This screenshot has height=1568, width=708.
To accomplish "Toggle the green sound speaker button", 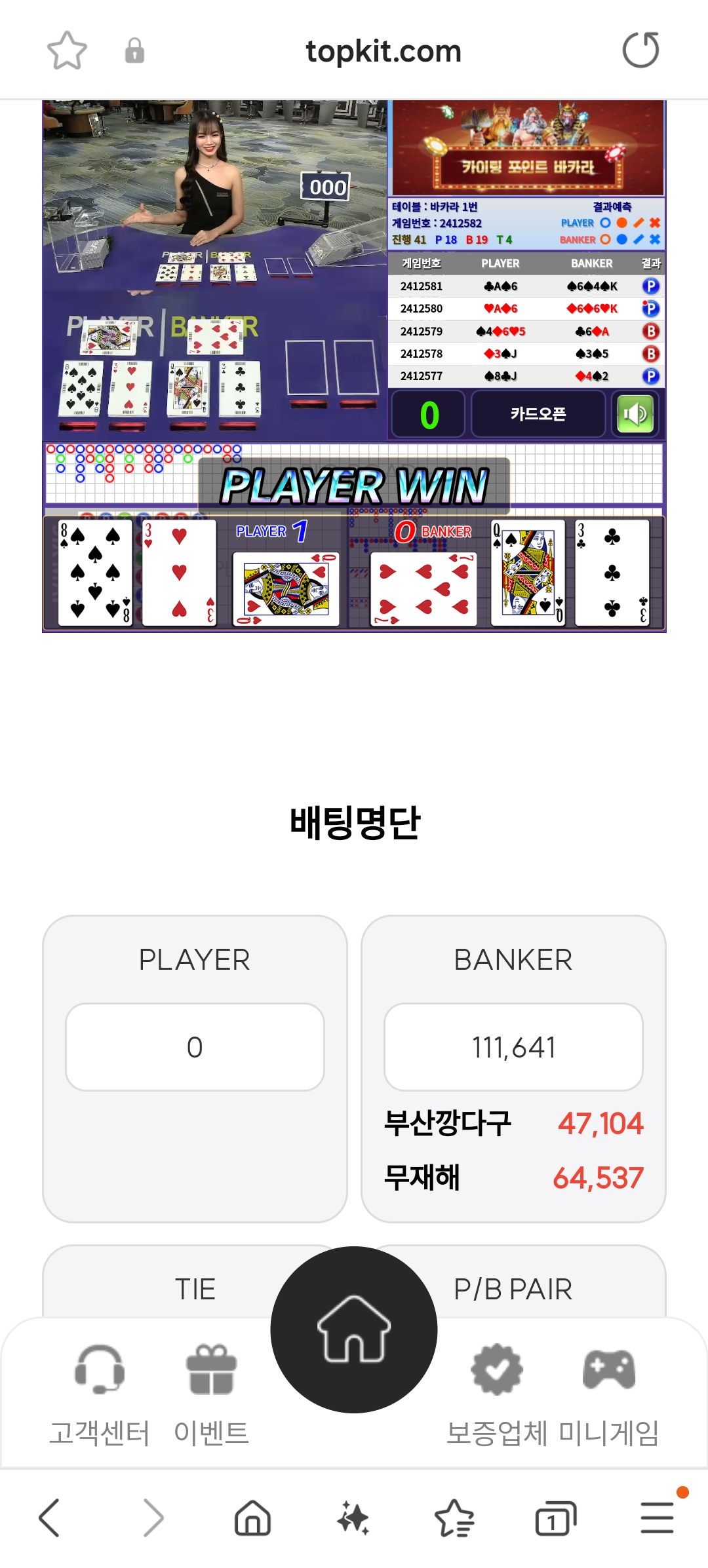I will 635,414.
